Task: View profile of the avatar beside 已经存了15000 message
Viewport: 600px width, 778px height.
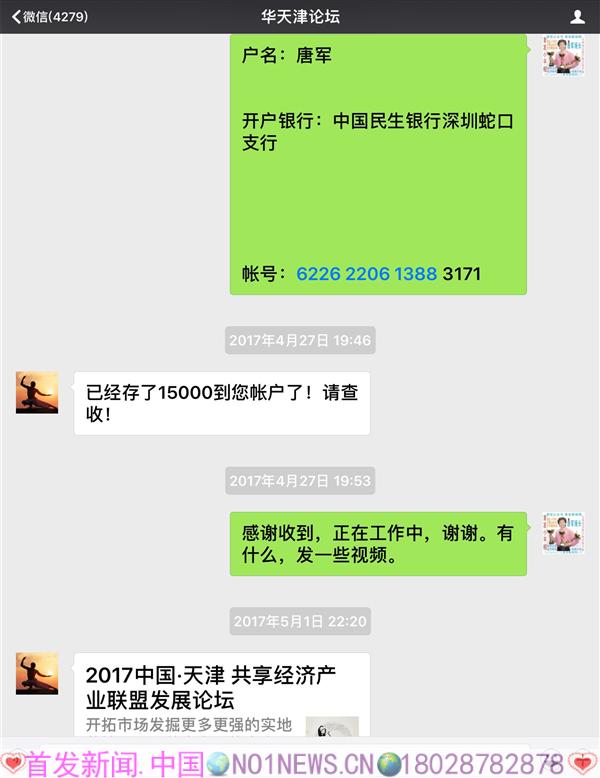Action: pos(37,392)
